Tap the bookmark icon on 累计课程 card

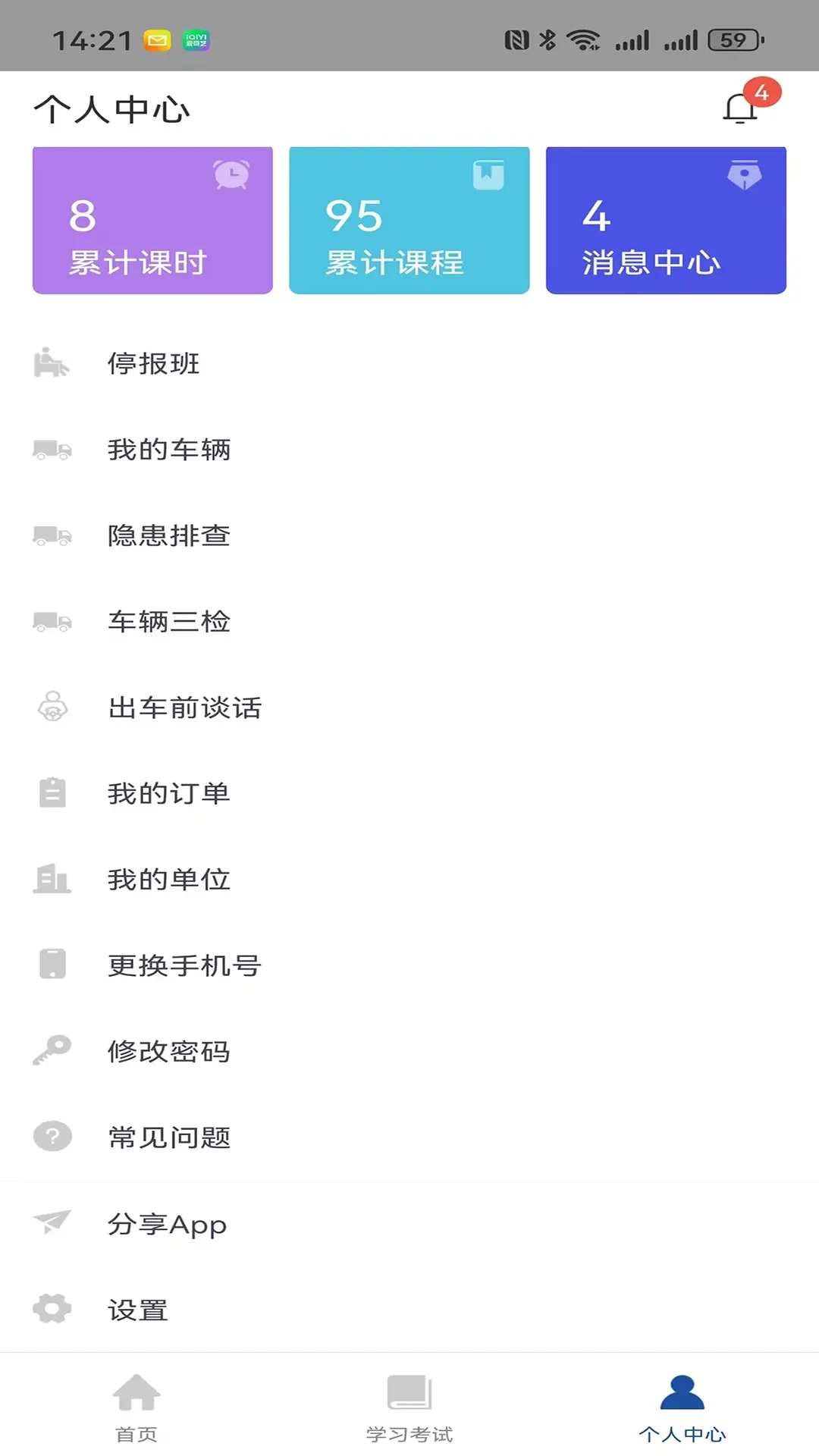[x=488, y=174]
